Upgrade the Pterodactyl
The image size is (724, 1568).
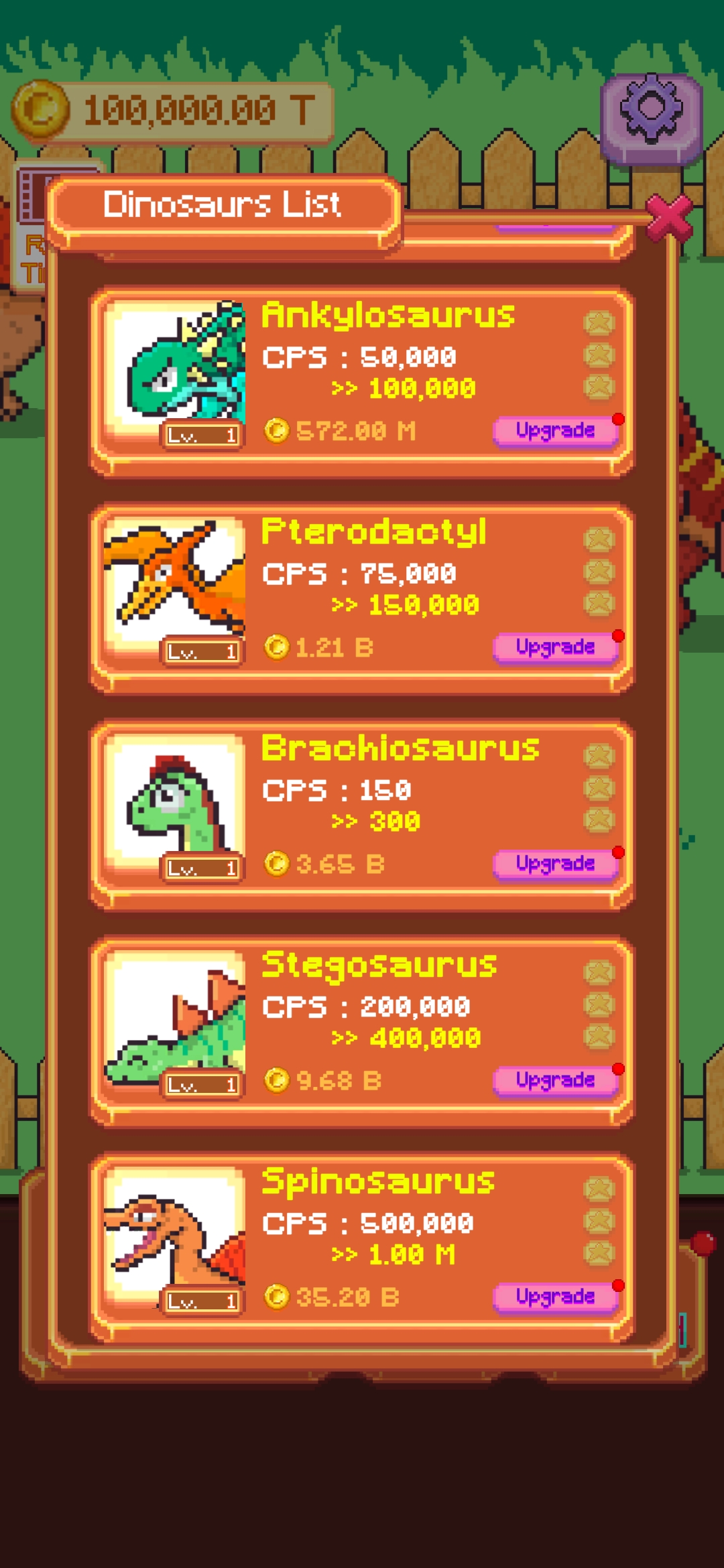pos(555,647)
